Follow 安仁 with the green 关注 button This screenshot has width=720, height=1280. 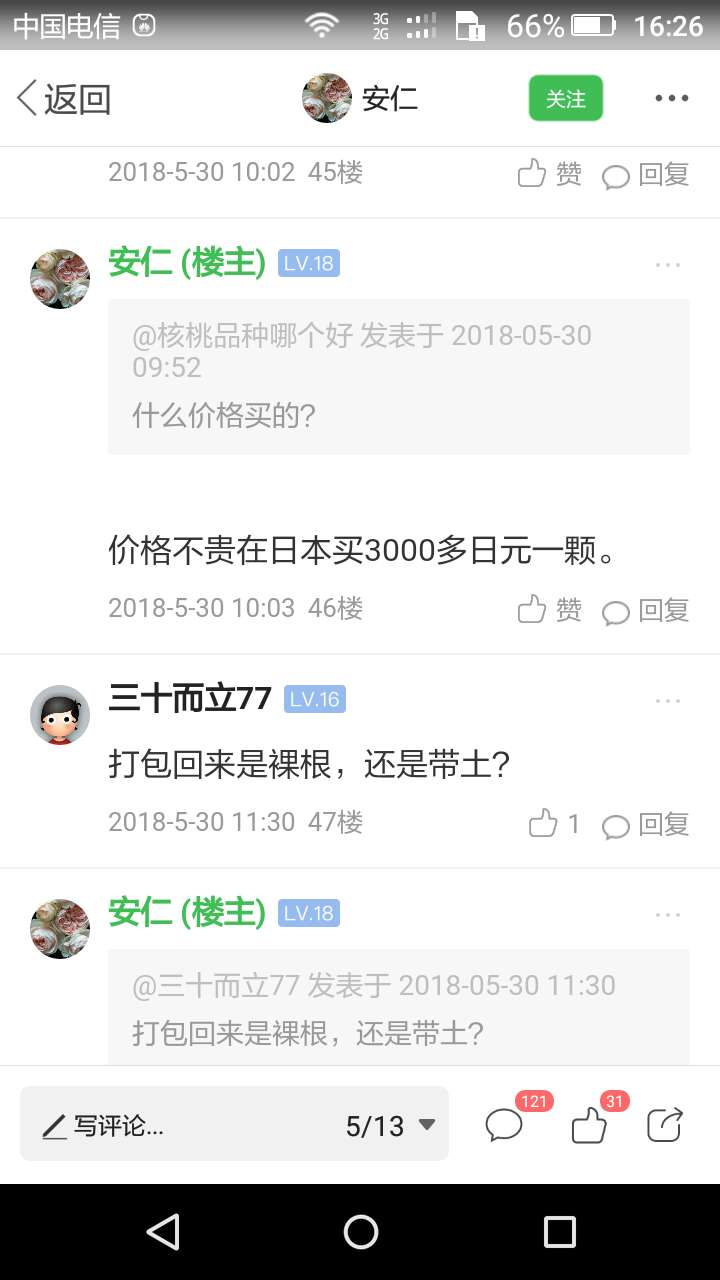pyautogui.click(x=566, y=99)
